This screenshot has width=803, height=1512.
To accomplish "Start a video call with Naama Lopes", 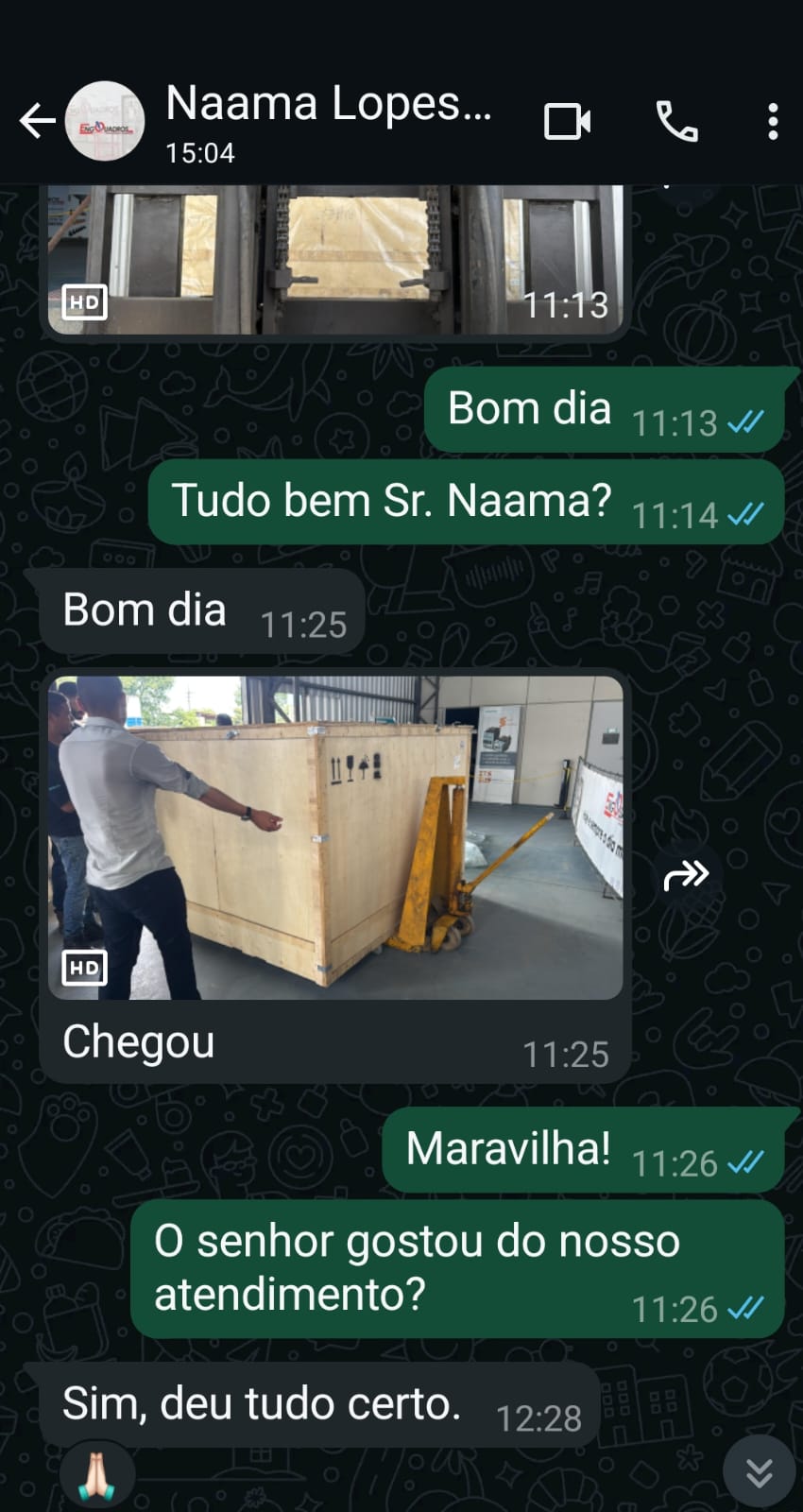I will [x=567, y=122].
